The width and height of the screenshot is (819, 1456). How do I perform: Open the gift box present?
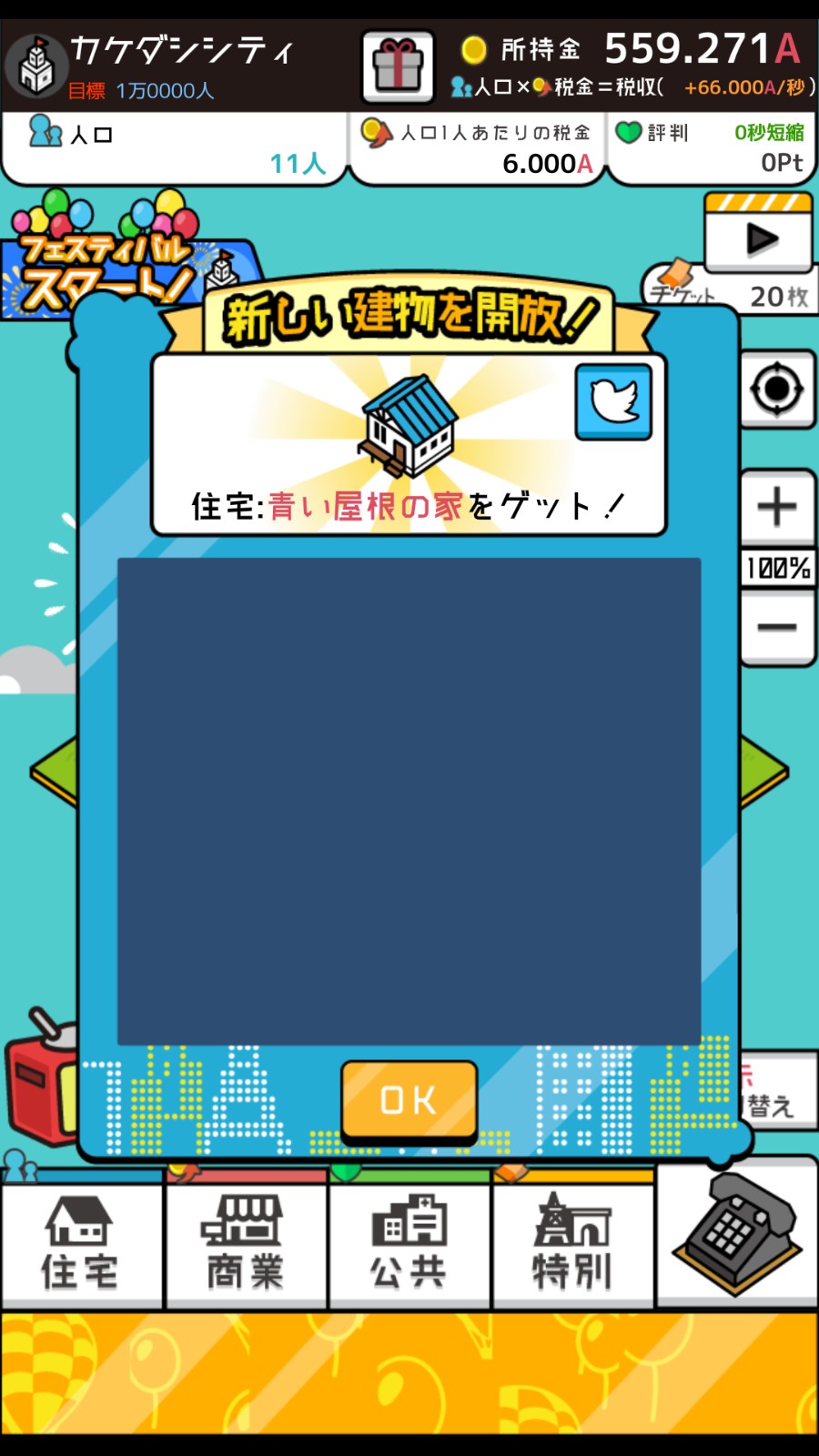pos(398,66)
